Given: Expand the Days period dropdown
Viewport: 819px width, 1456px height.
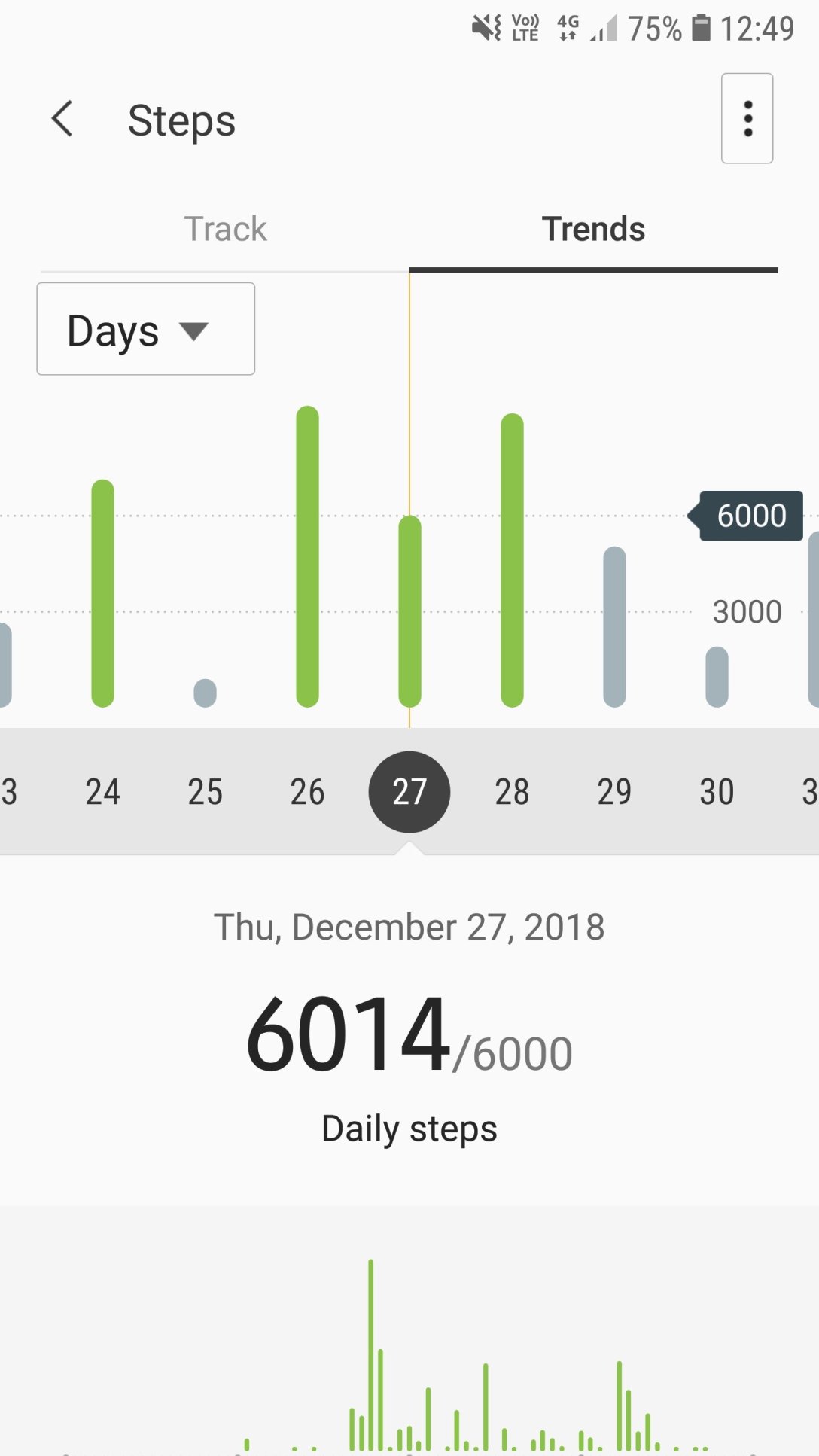Looking at the screenshot, I should (146, 329).
